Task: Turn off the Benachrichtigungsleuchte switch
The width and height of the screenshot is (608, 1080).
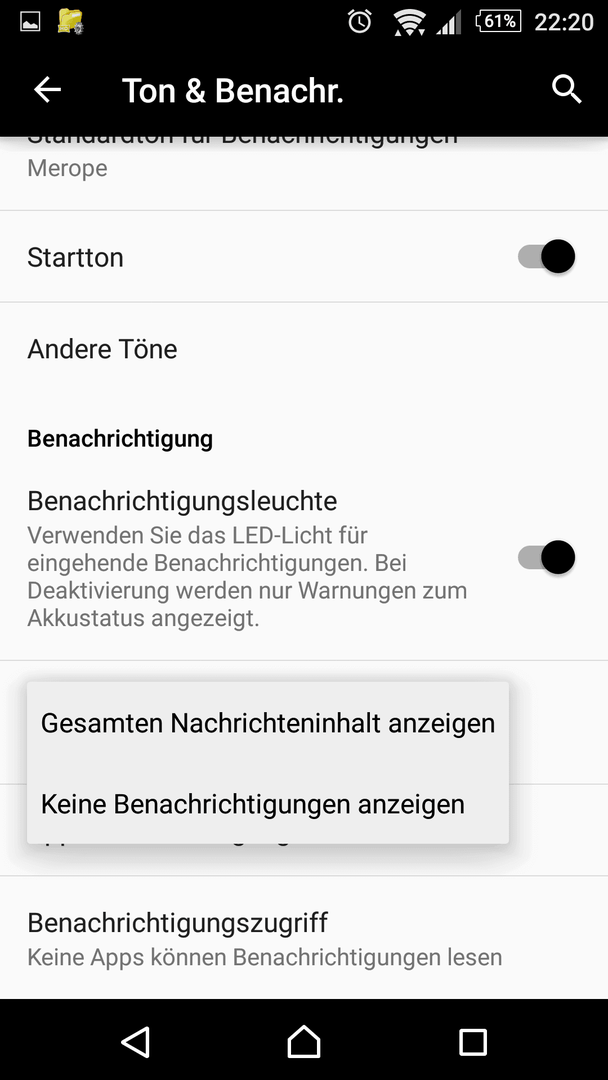Action: (x=546, y=557)
